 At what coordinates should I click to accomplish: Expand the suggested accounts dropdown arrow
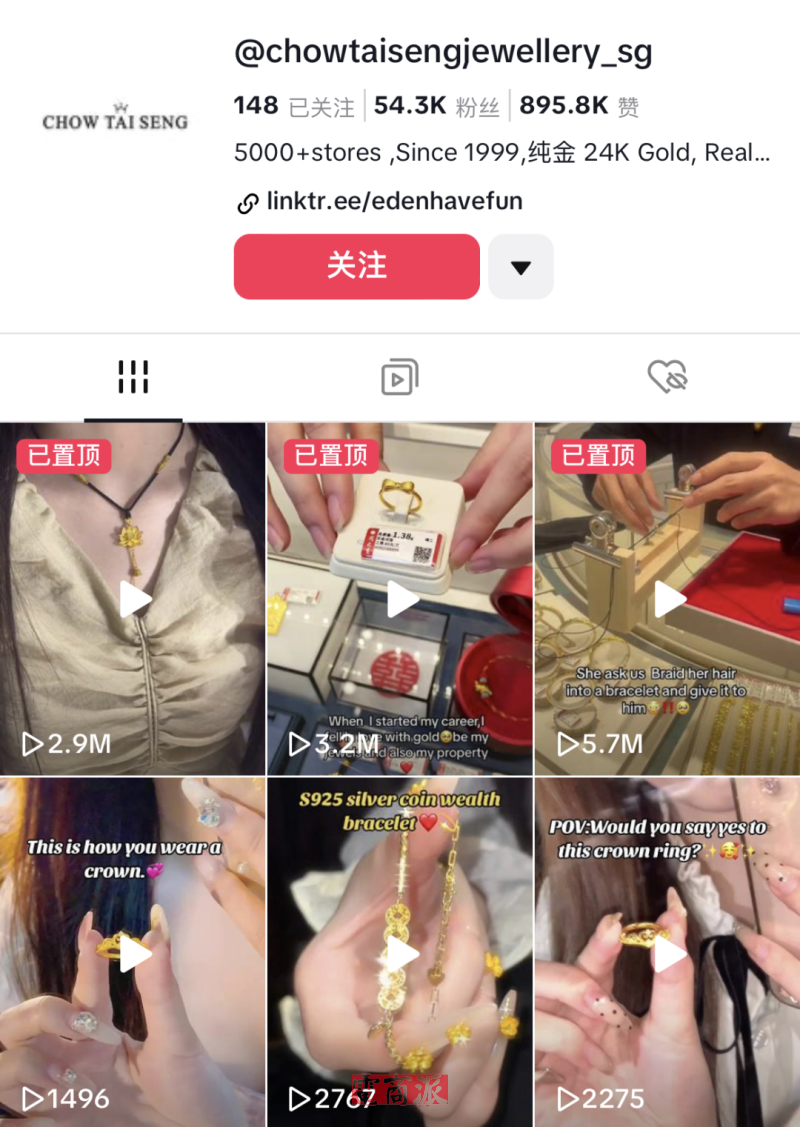click(520, 267)
